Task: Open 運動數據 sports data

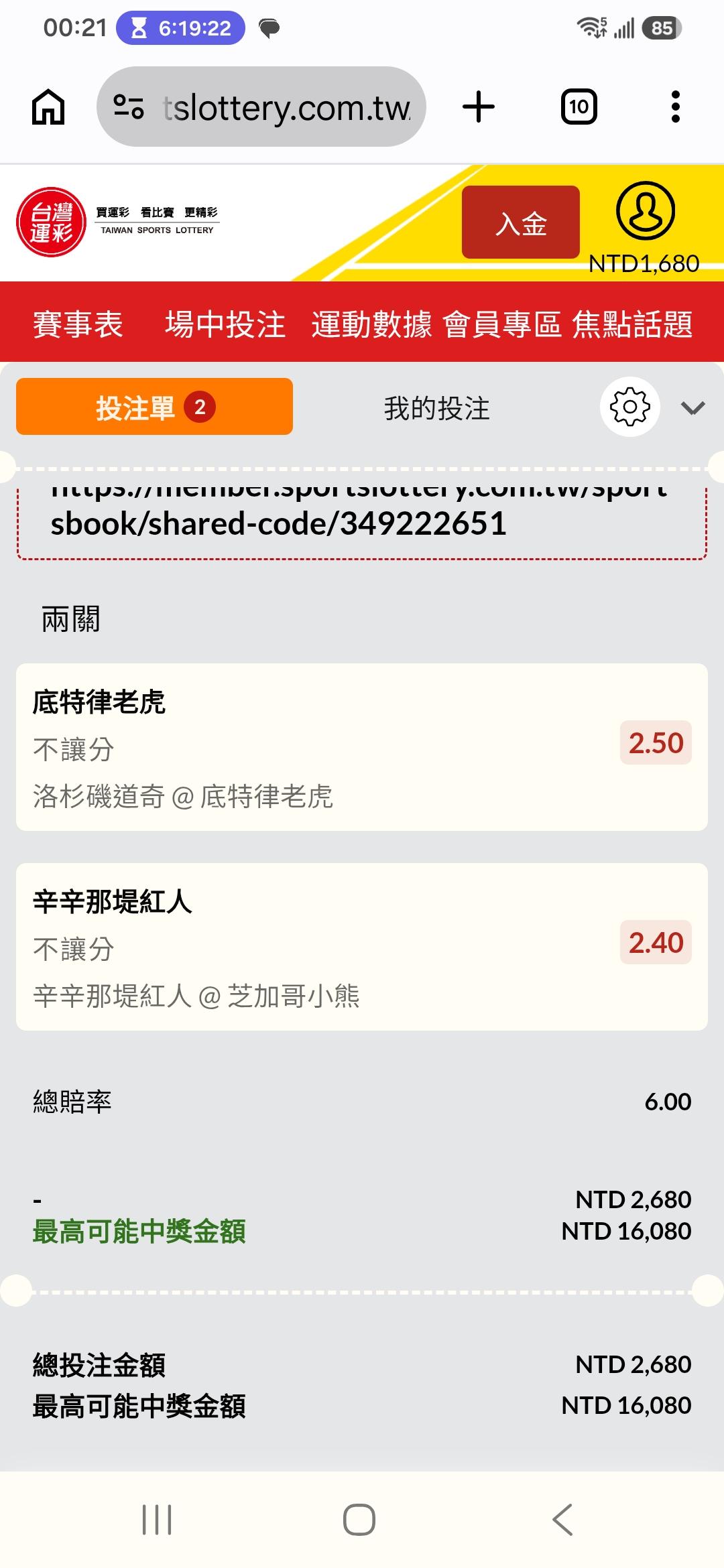Action: [371, 324]
